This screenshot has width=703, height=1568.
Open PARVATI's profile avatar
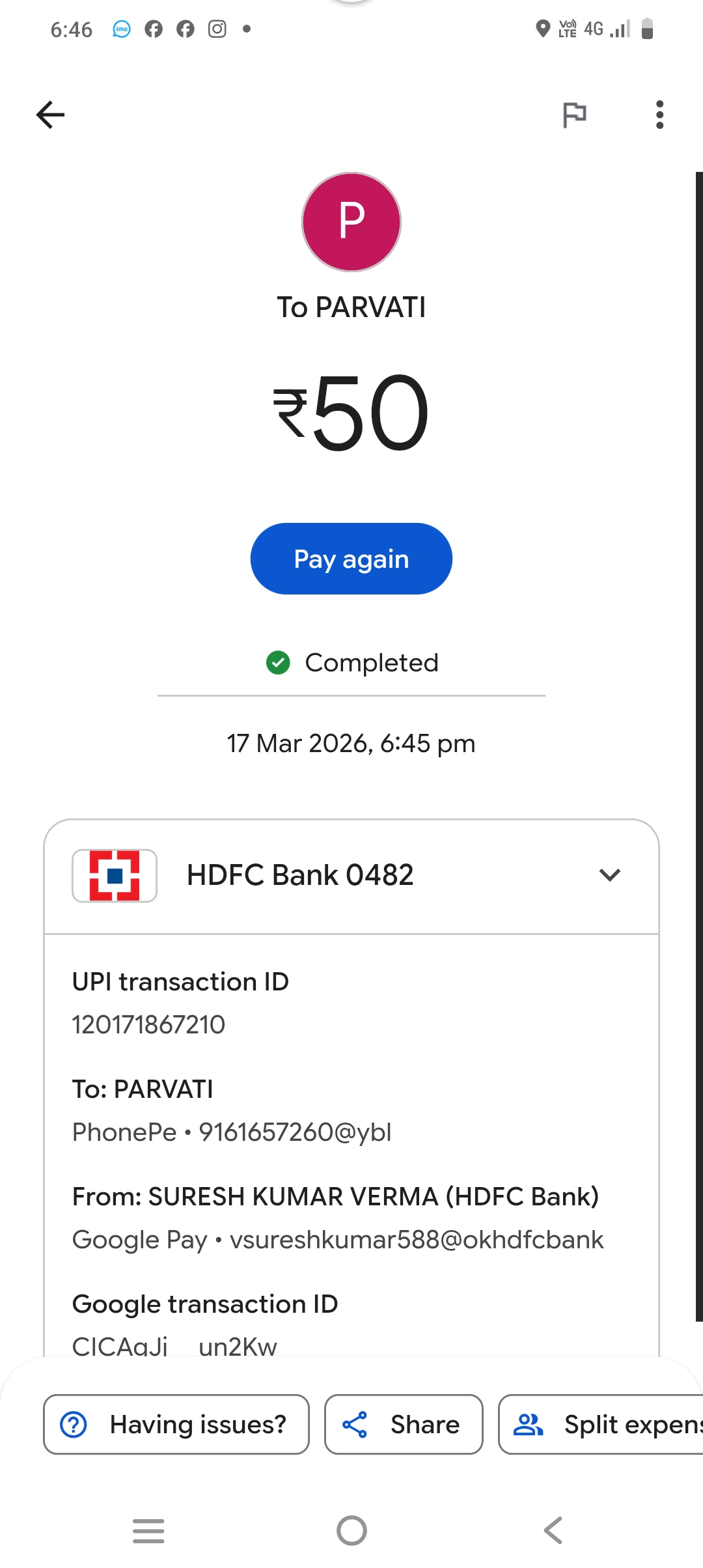351,221
